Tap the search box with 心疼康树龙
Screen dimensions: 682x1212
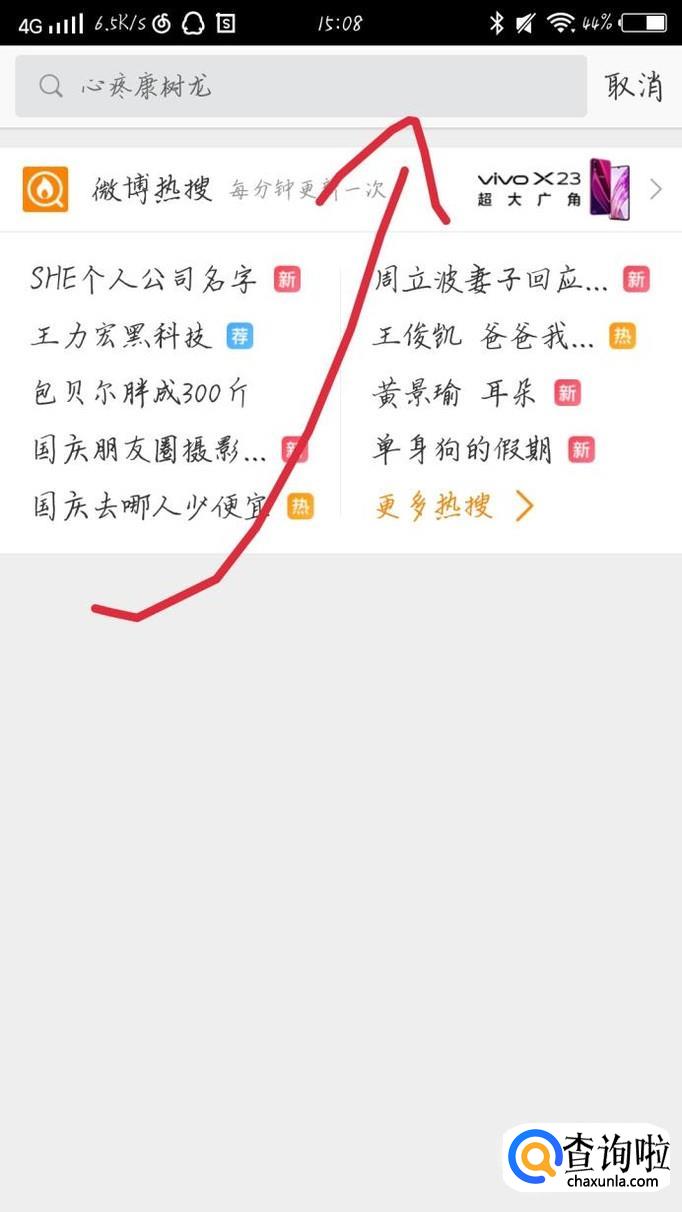(300, 86)
